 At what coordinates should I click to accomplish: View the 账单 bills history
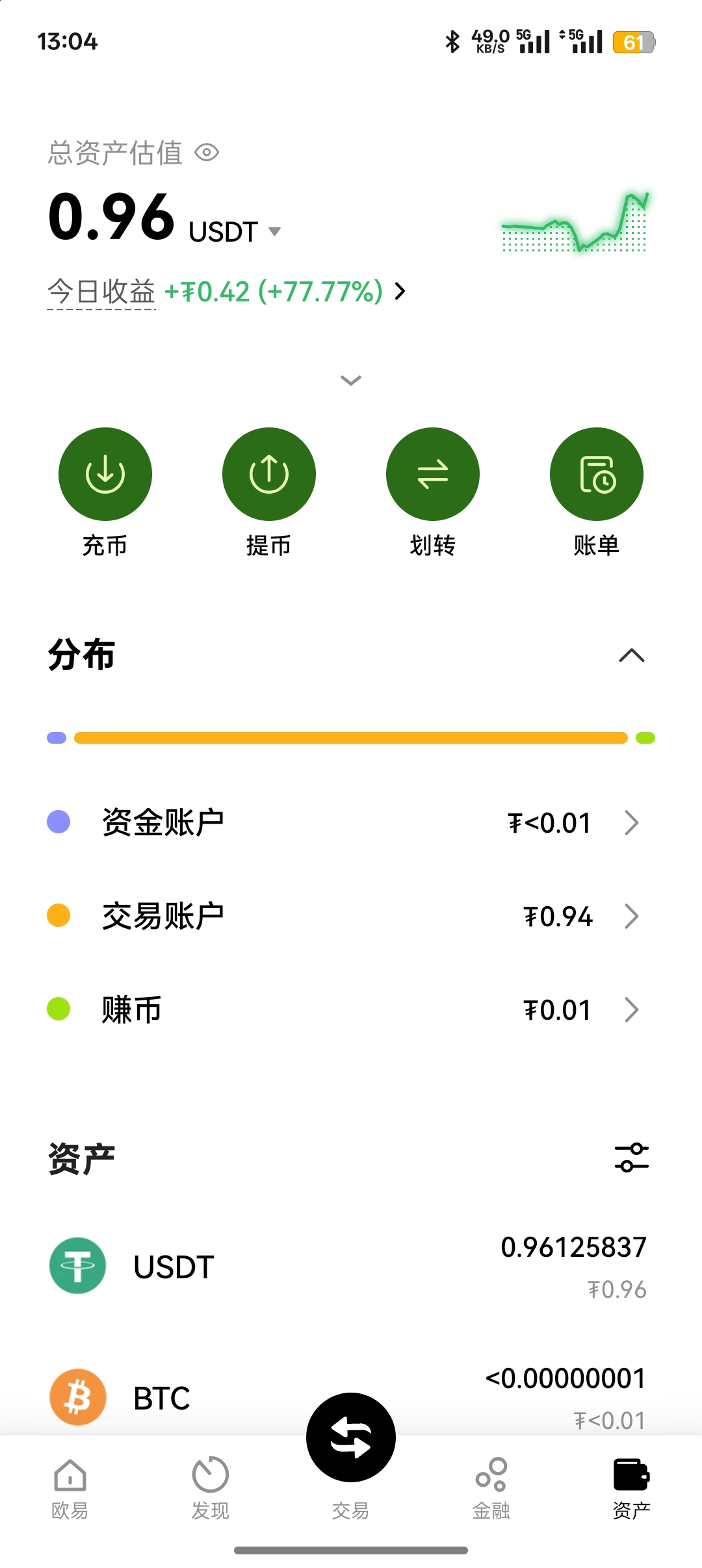(597, 475)
